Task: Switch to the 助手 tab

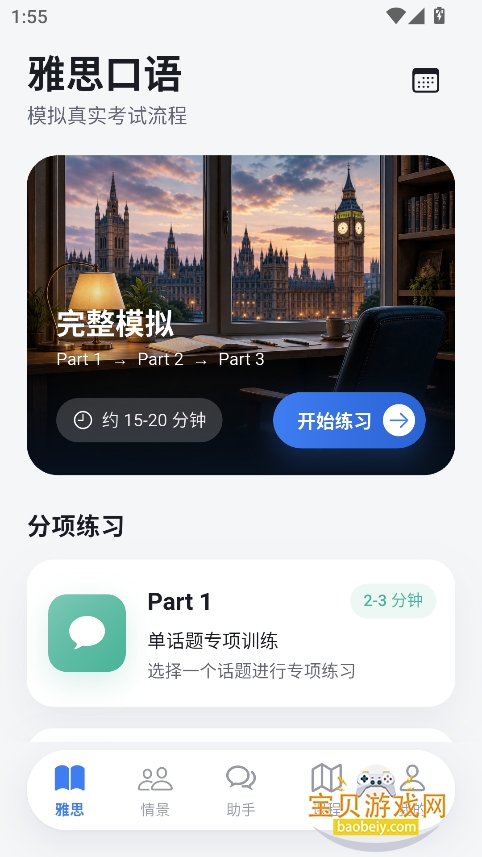Action: point(241,790)
